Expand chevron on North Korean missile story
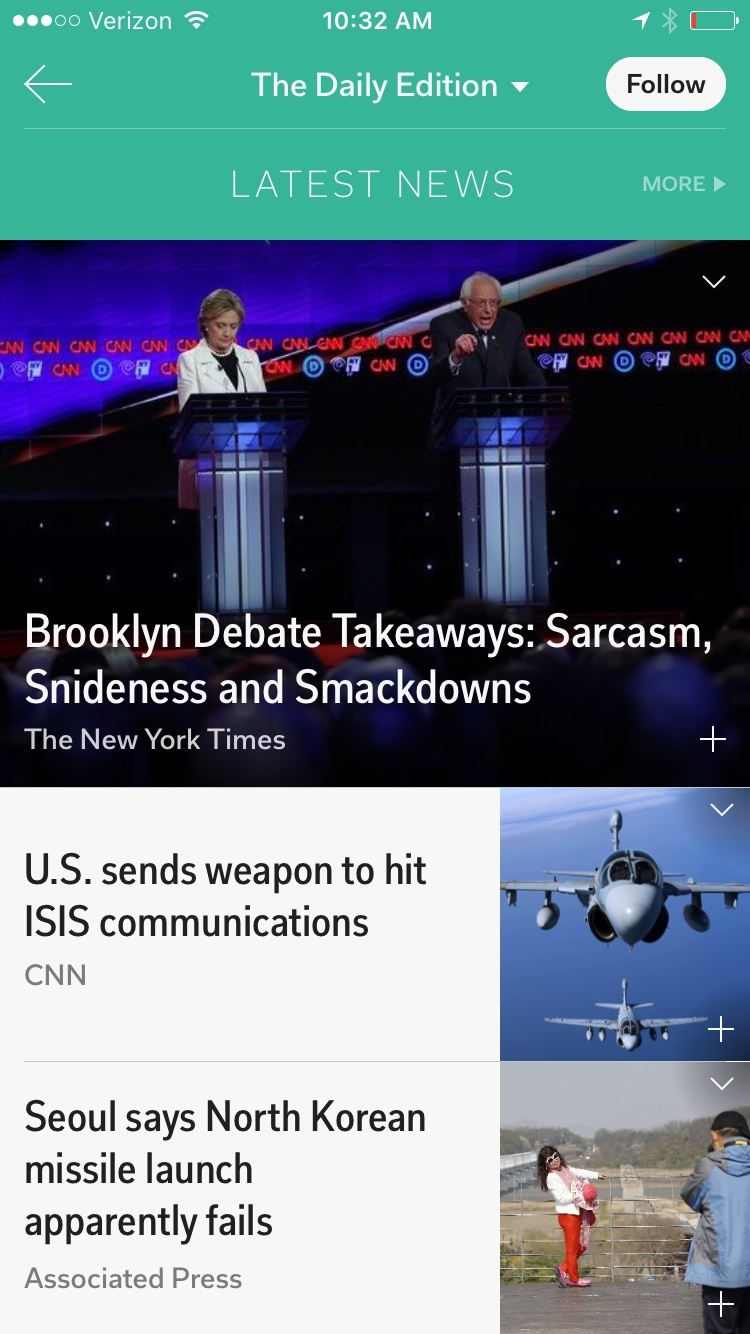Image resolution: width=750 pixels, height=1334 pixels. [722, 1084]
